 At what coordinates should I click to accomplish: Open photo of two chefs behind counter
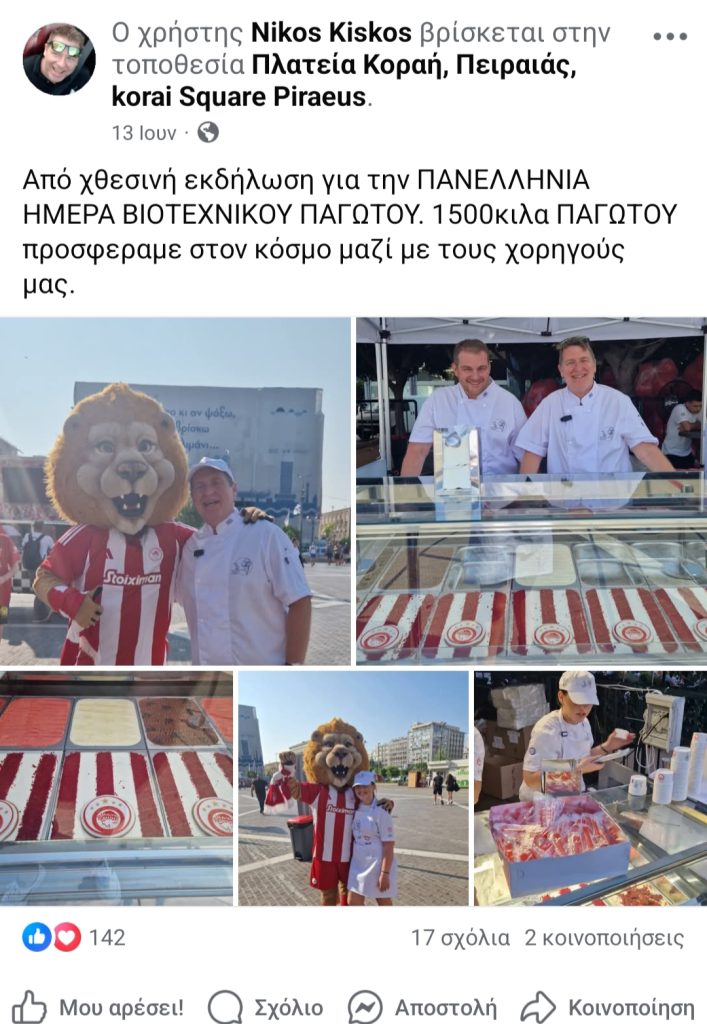531,491
